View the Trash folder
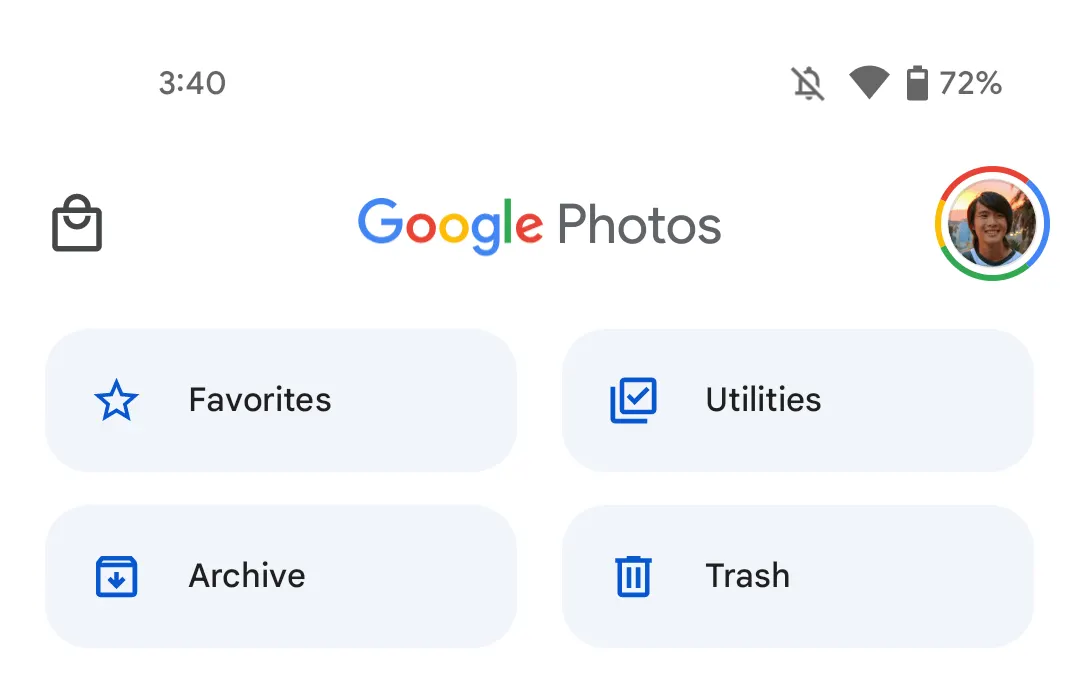The image size is (1080, 680). click(x=797, y=576)
